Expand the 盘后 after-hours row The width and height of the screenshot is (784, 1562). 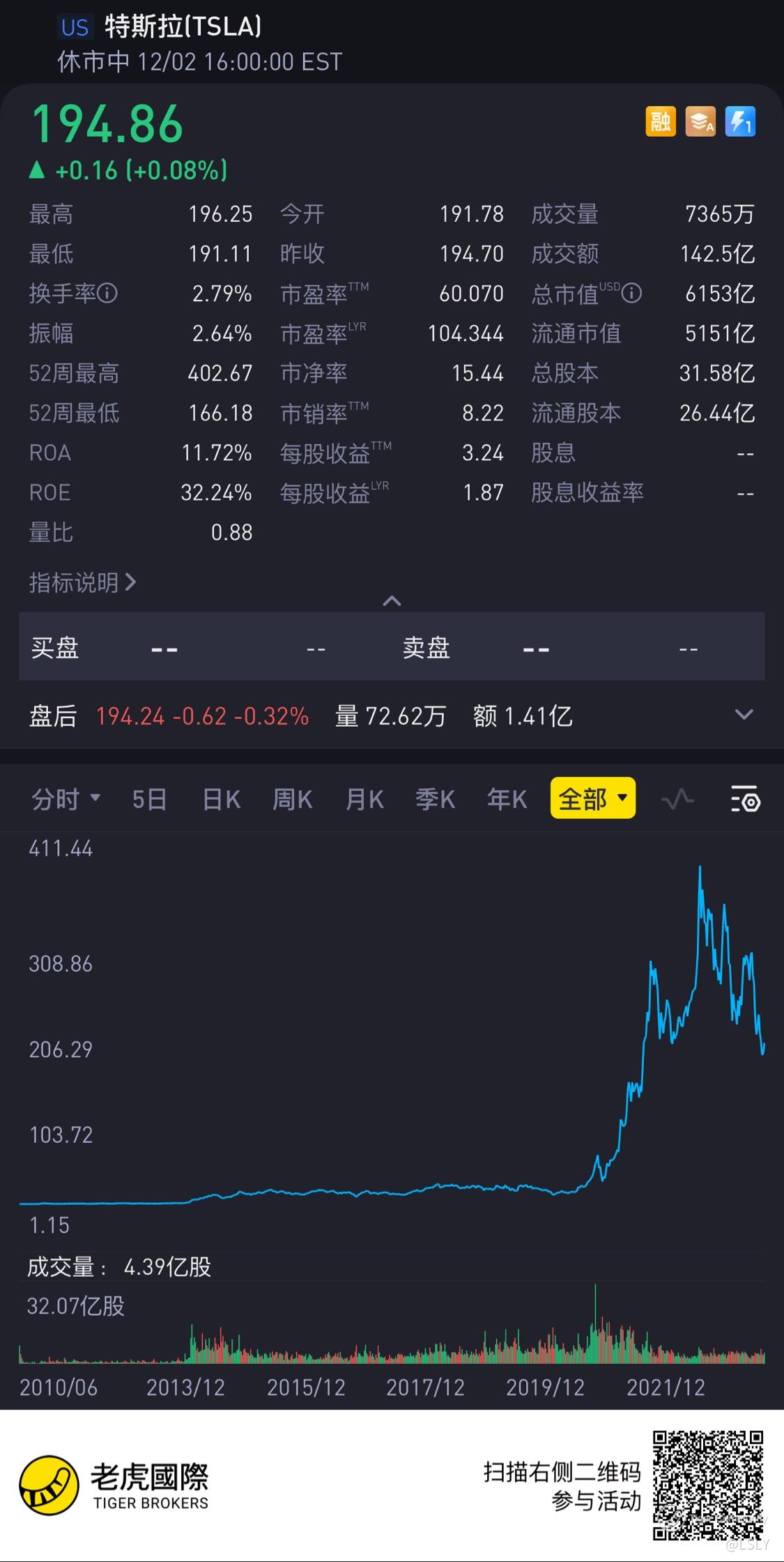744,715
